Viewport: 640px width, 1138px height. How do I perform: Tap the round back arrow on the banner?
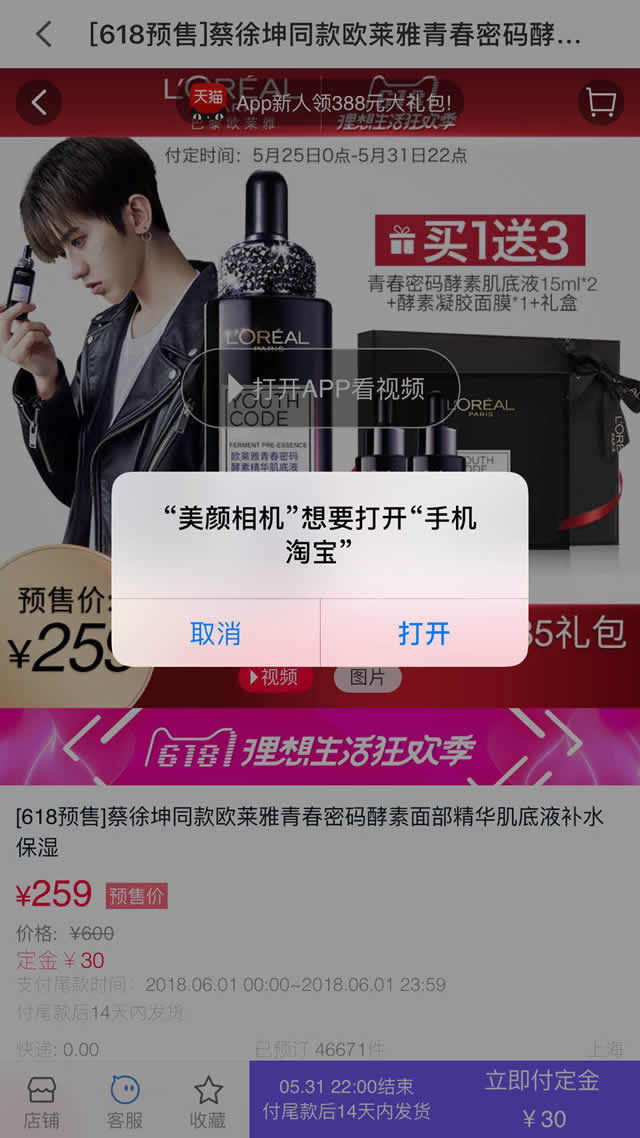[39, 102]
